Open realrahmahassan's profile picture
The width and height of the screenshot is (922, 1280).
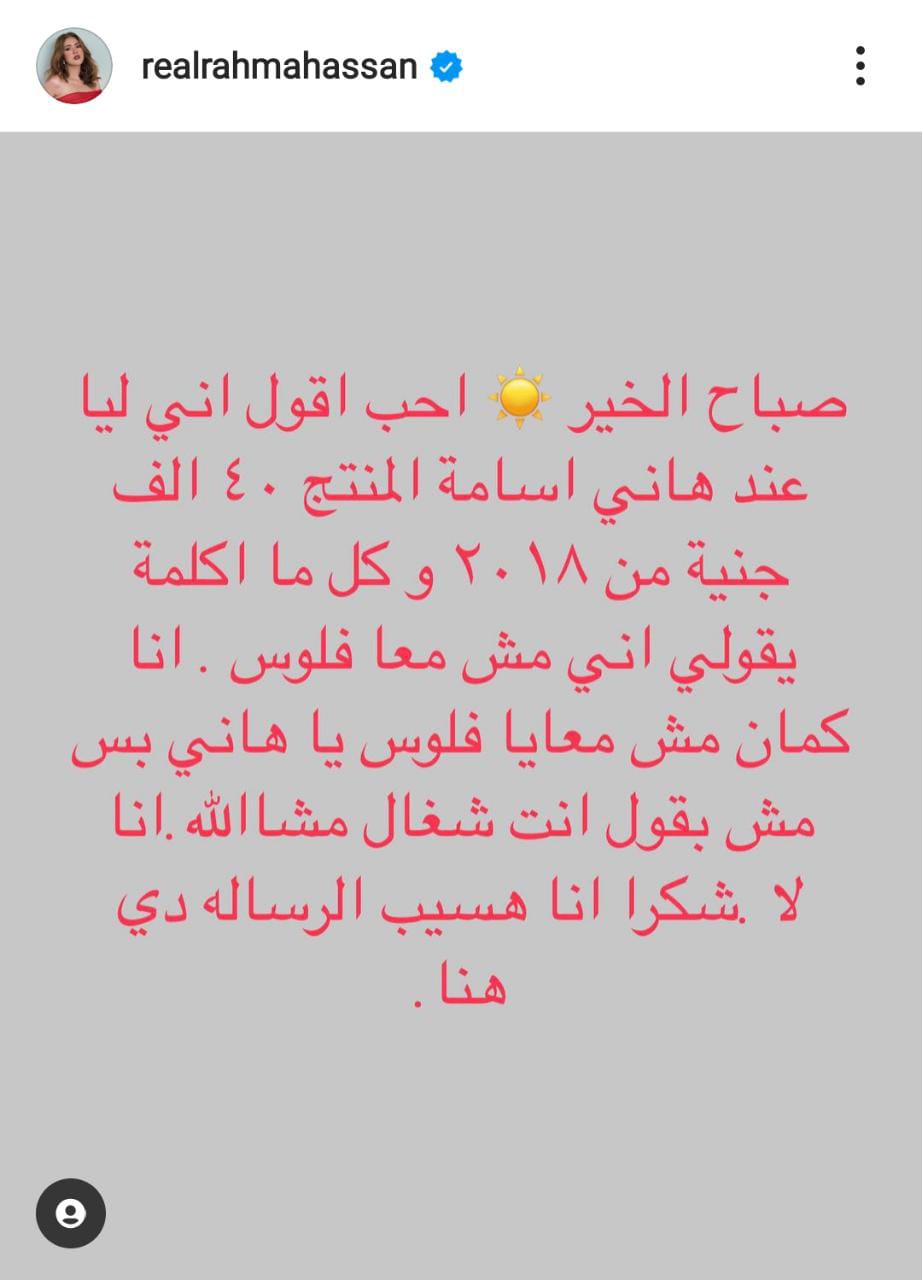(x=70, y=67)
